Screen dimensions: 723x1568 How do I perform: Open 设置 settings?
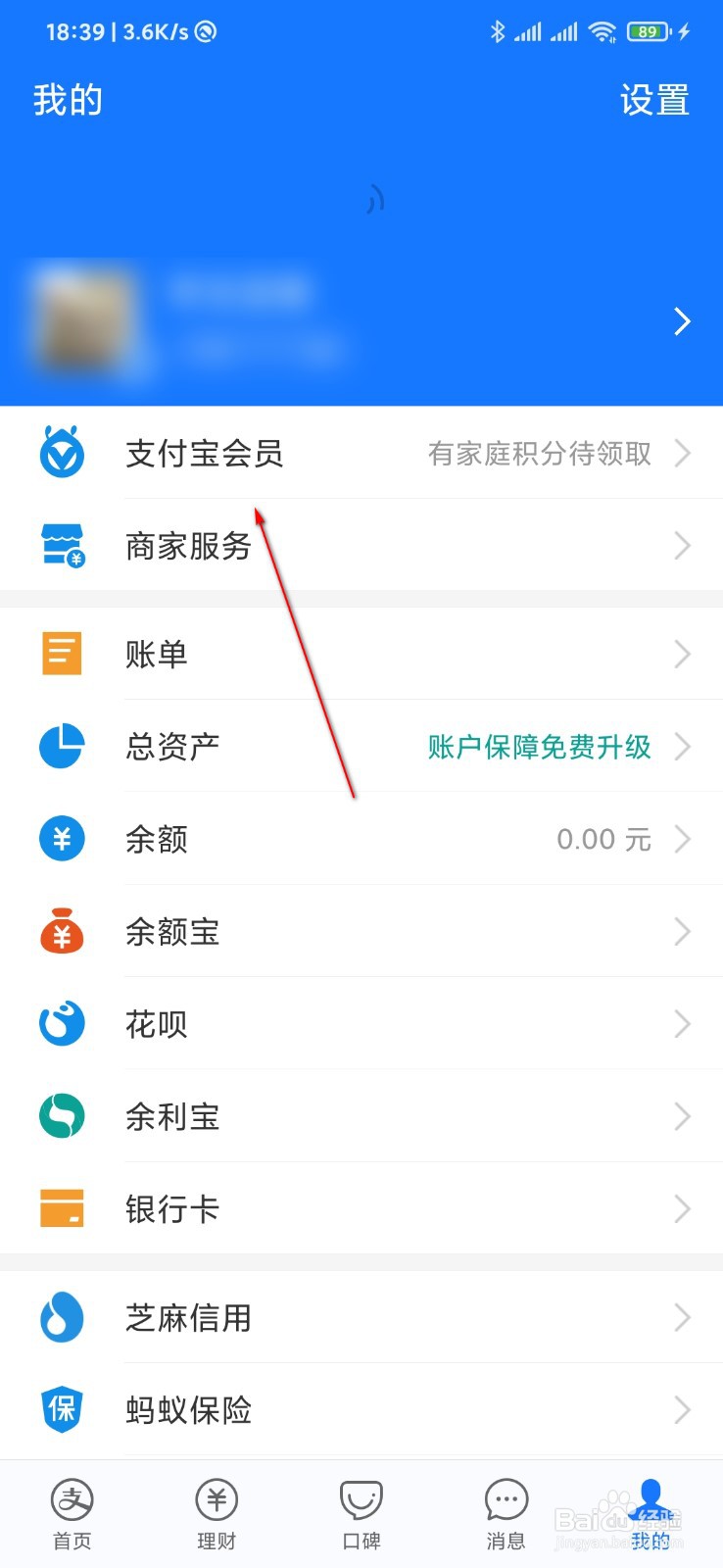click(x=654, y=100)
